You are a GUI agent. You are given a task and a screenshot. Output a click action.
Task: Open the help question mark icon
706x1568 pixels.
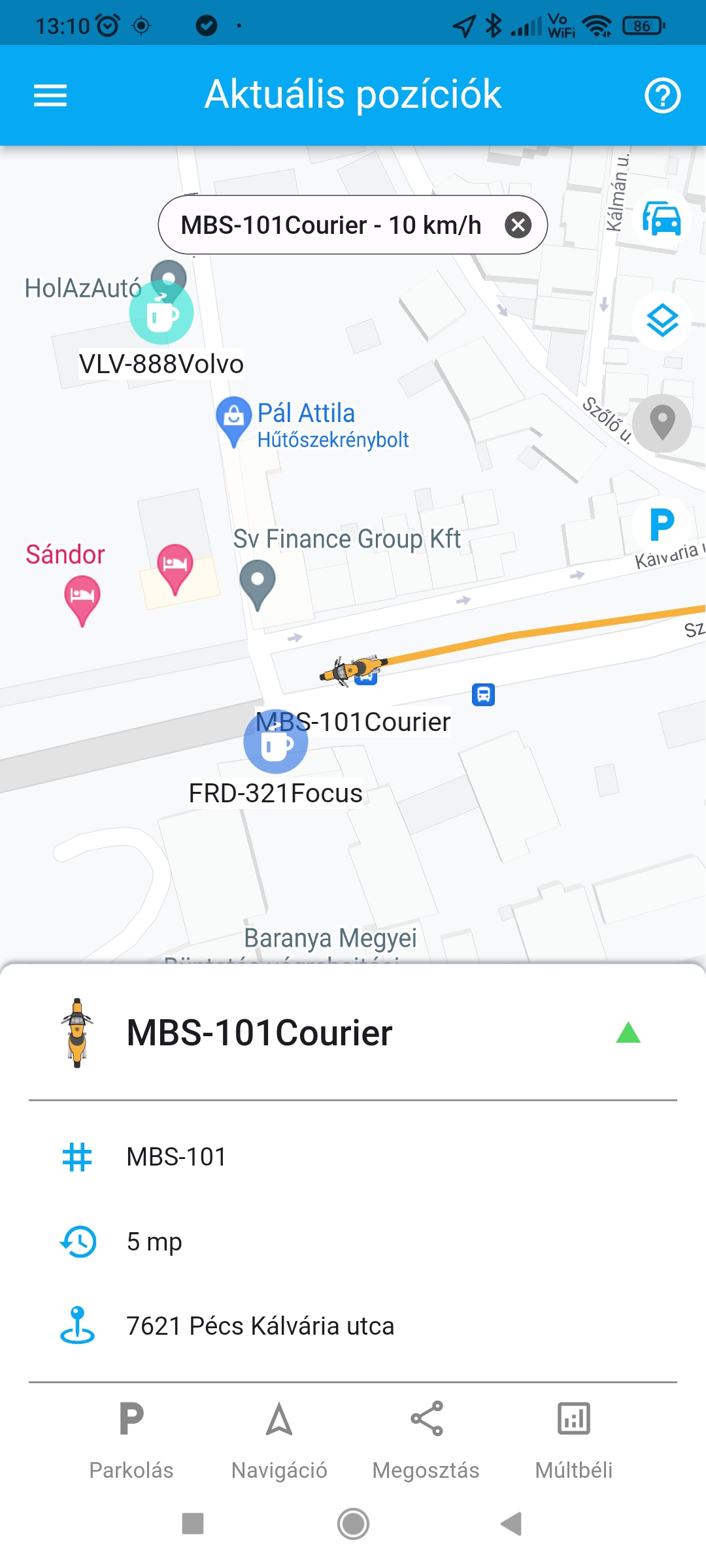662,95
